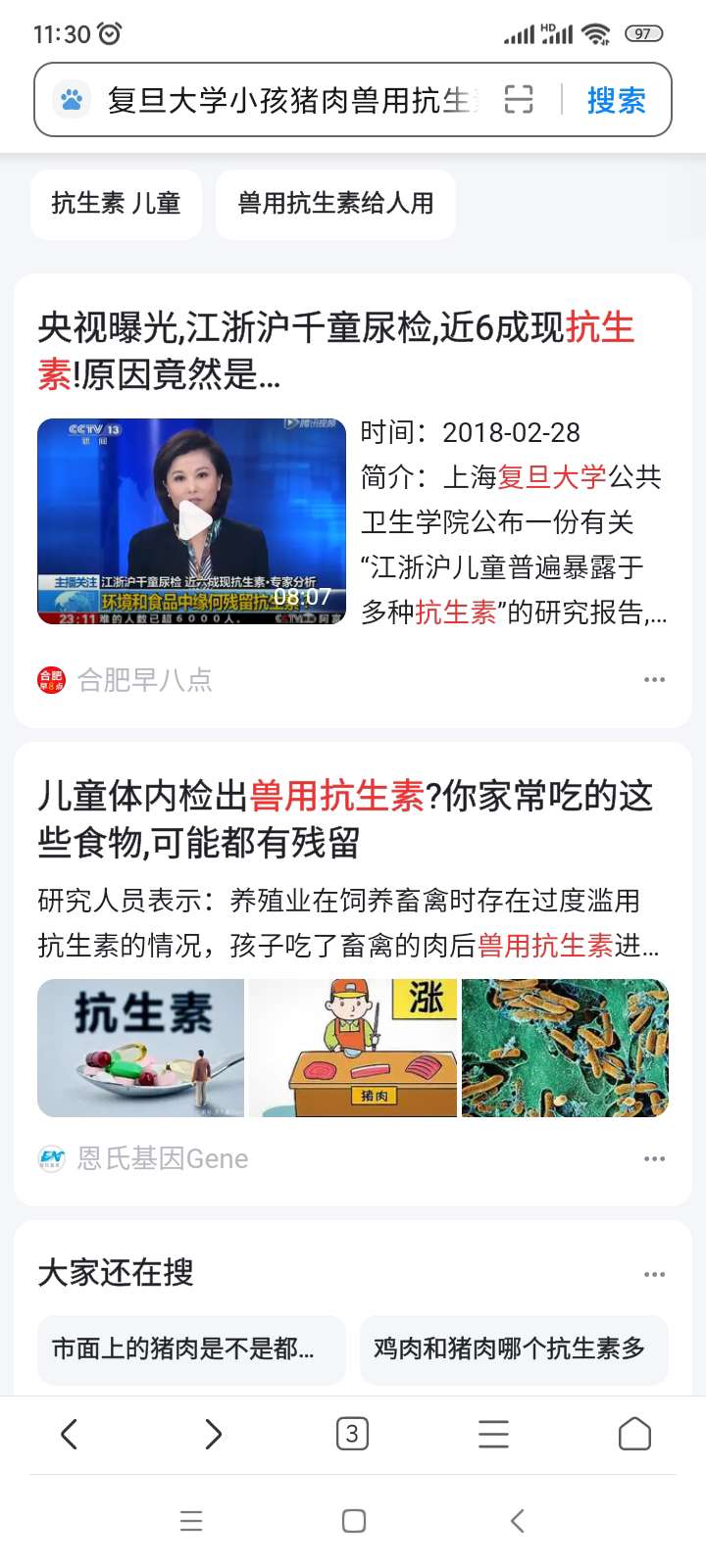Search 鸡肉和猪肉哪个抗生素多 suggestion
Screen dimensions: 706x1568
514,1349
